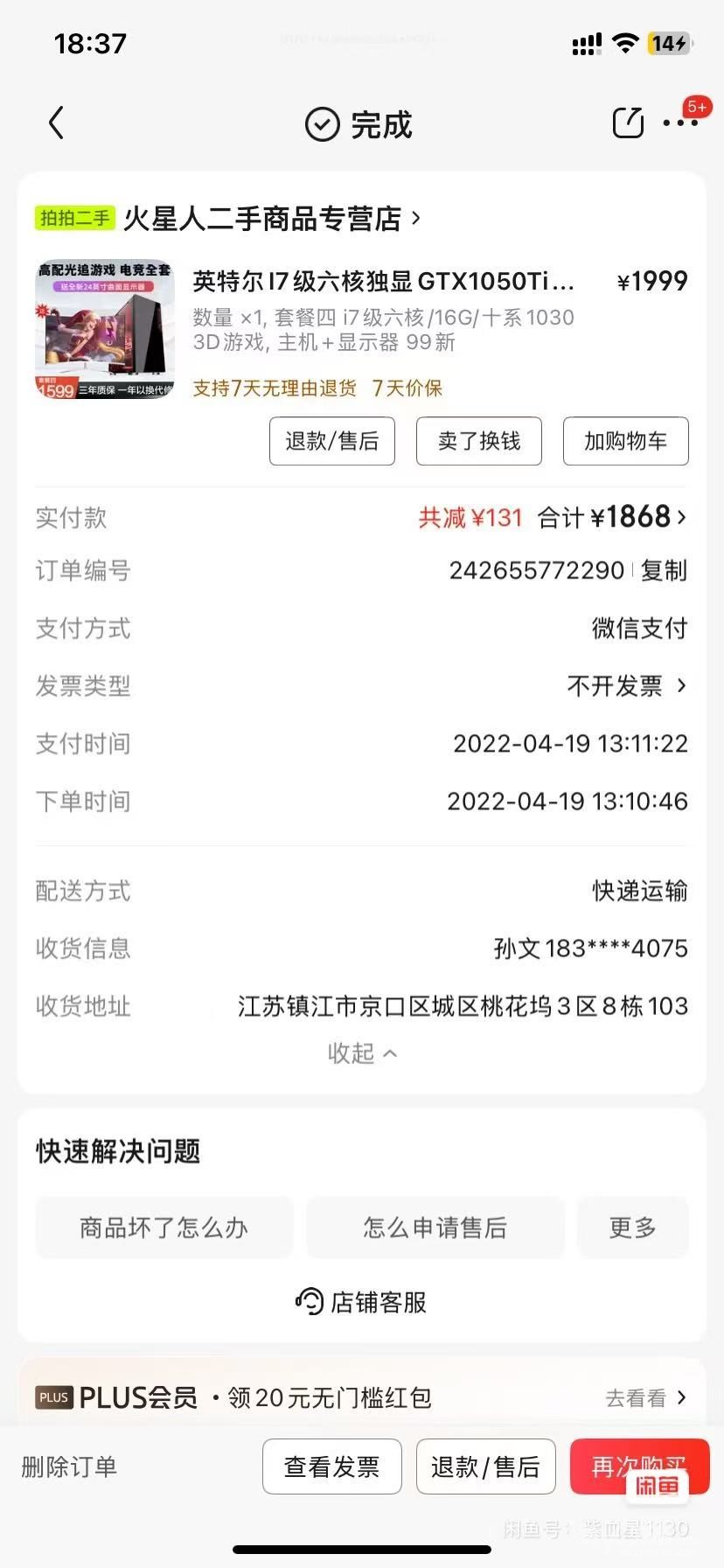
Task: Collapse order details with 收起
Action: coord(361,1053)
